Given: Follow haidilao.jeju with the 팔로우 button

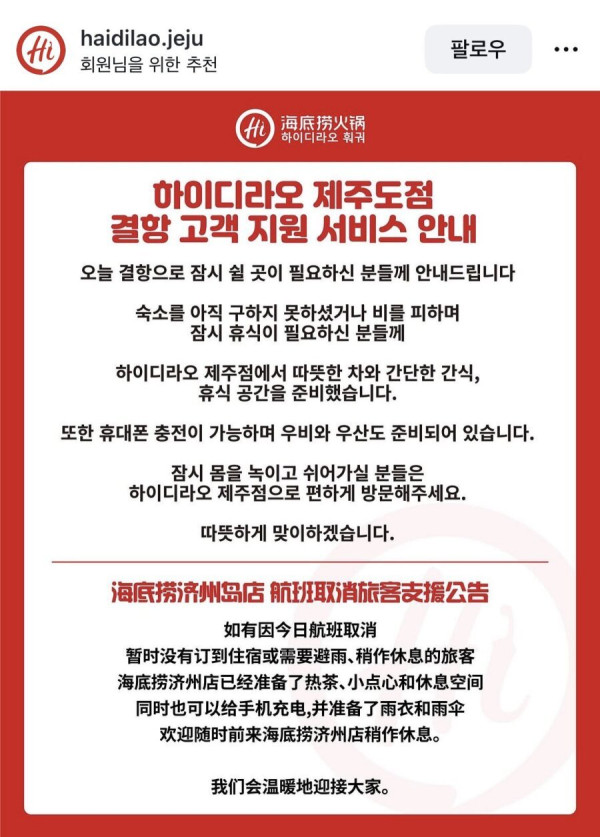Looking at the screenshot, I should pos(478,47).
